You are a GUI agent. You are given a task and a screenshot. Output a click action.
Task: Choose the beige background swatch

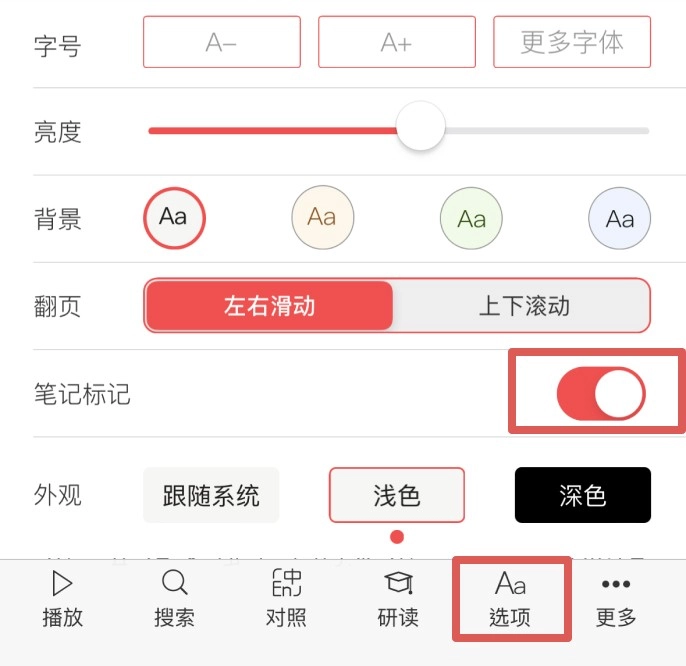tap(322, 217)
